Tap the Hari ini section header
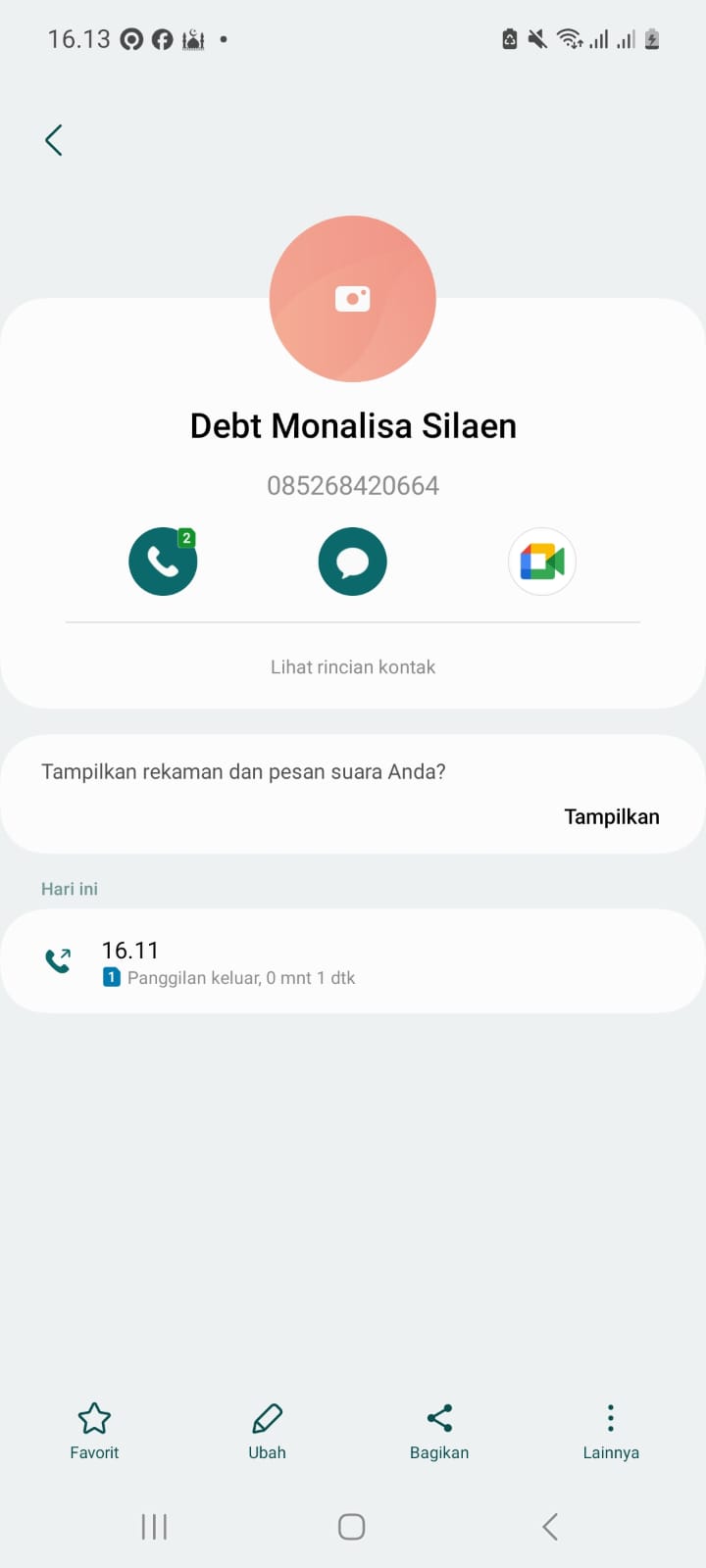This screenshot has height=1568, width=706. click(x=69, y=888)
